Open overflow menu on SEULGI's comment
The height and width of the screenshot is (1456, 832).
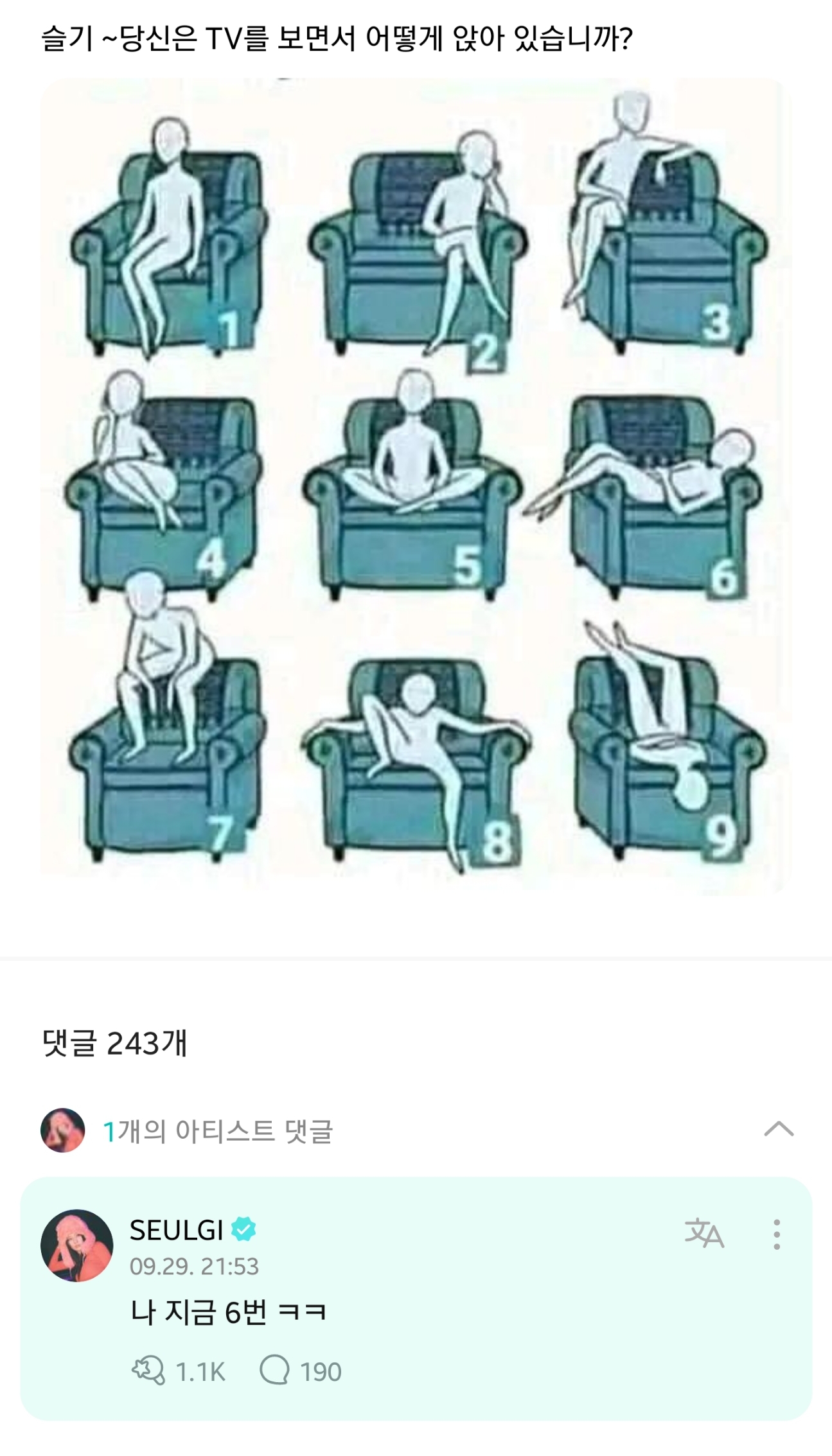777,1234
